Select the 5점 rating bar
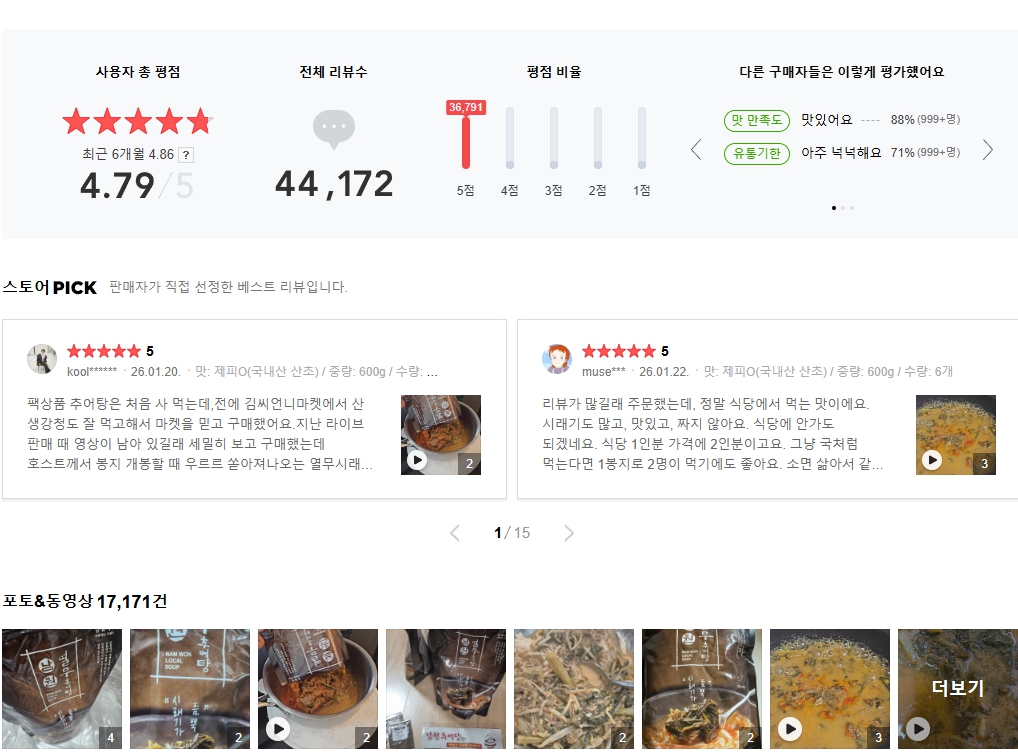 [466, 140]
